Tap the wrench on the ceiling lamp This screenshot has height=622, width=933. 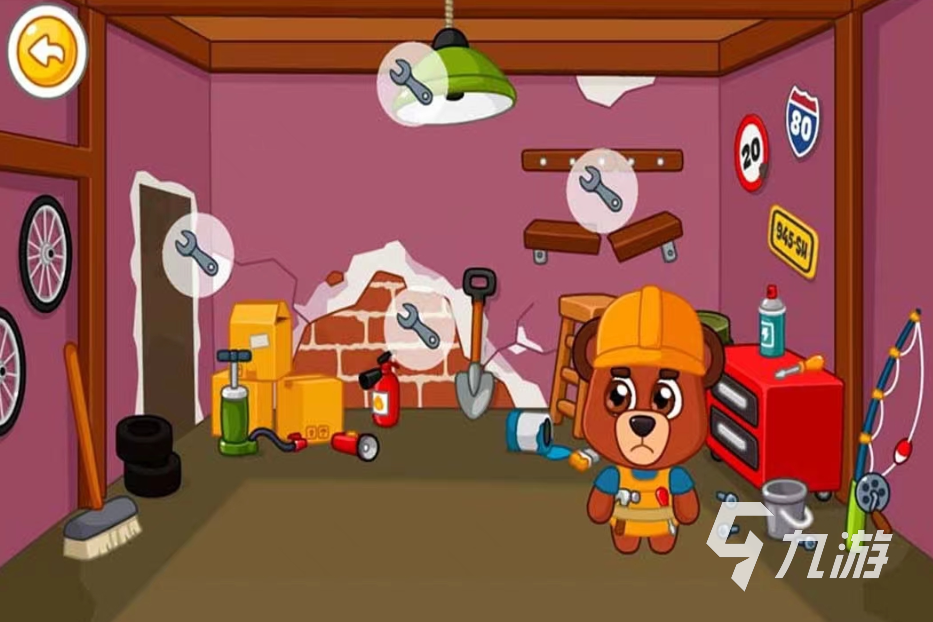tap(411, 81)
